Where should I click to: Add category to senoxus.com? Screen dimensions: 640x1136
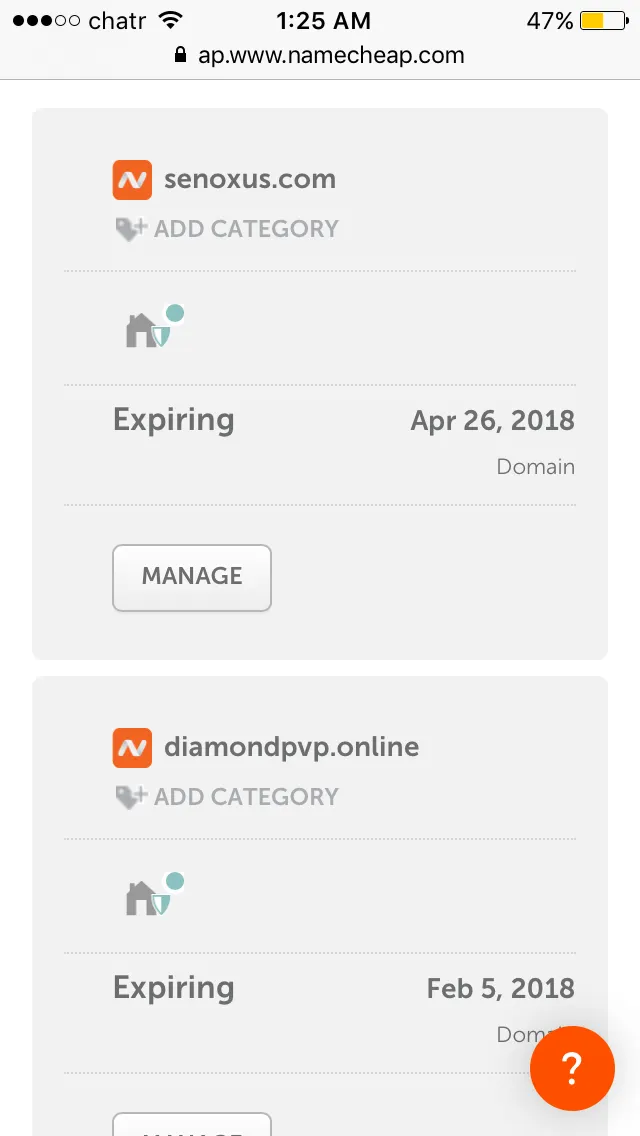pyautogui.click(x=227, y=229)
